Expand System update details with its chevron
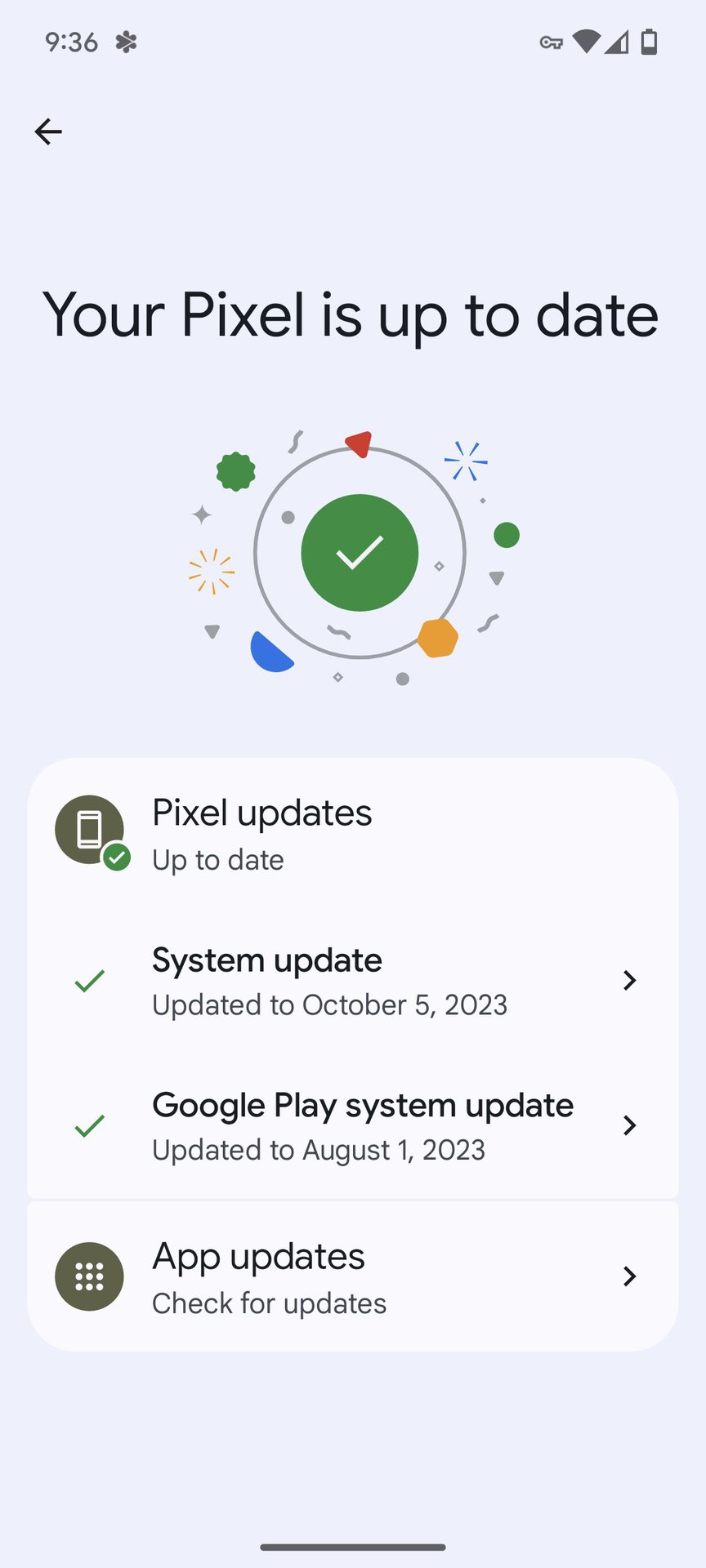Viewport: 706px width, 1568px height. click(x=629, y=980)
